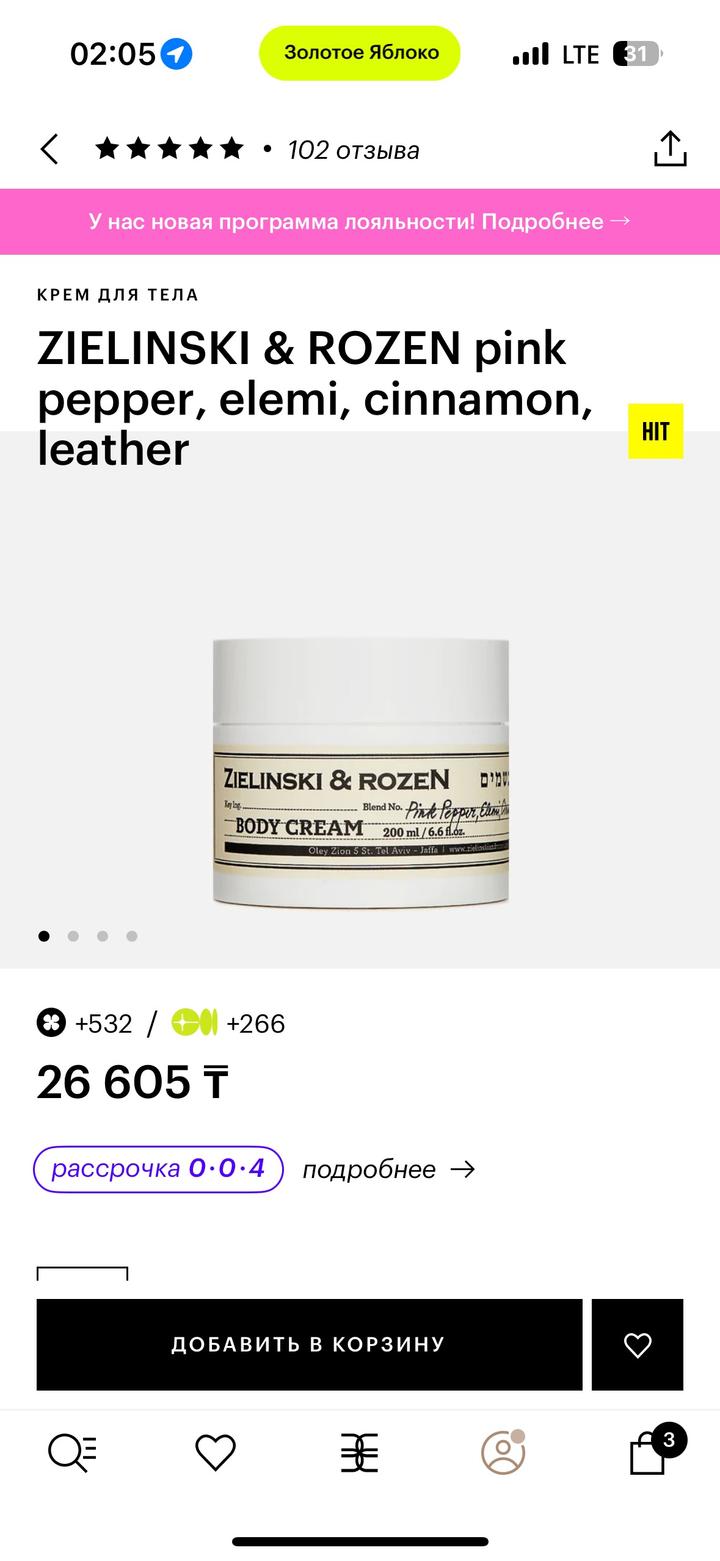The height and width of the screenshot is (1561, 720).
Task: Open the shopping bag with 3 items
Action: [x=649, y=1452]
